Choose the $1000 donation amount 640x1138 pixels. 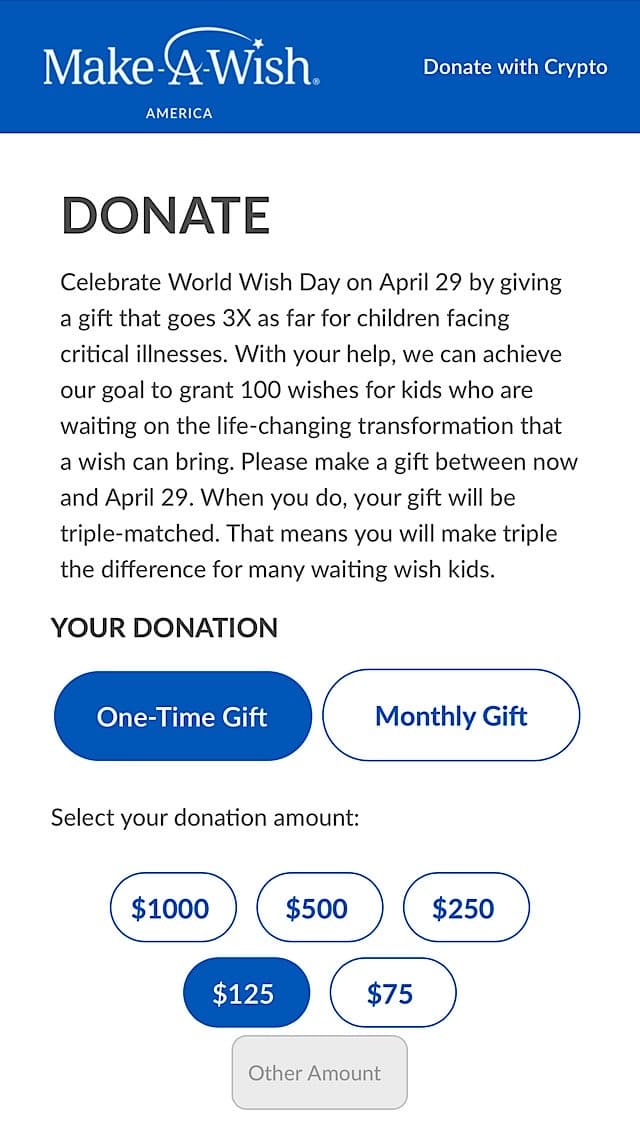(173, 907)
